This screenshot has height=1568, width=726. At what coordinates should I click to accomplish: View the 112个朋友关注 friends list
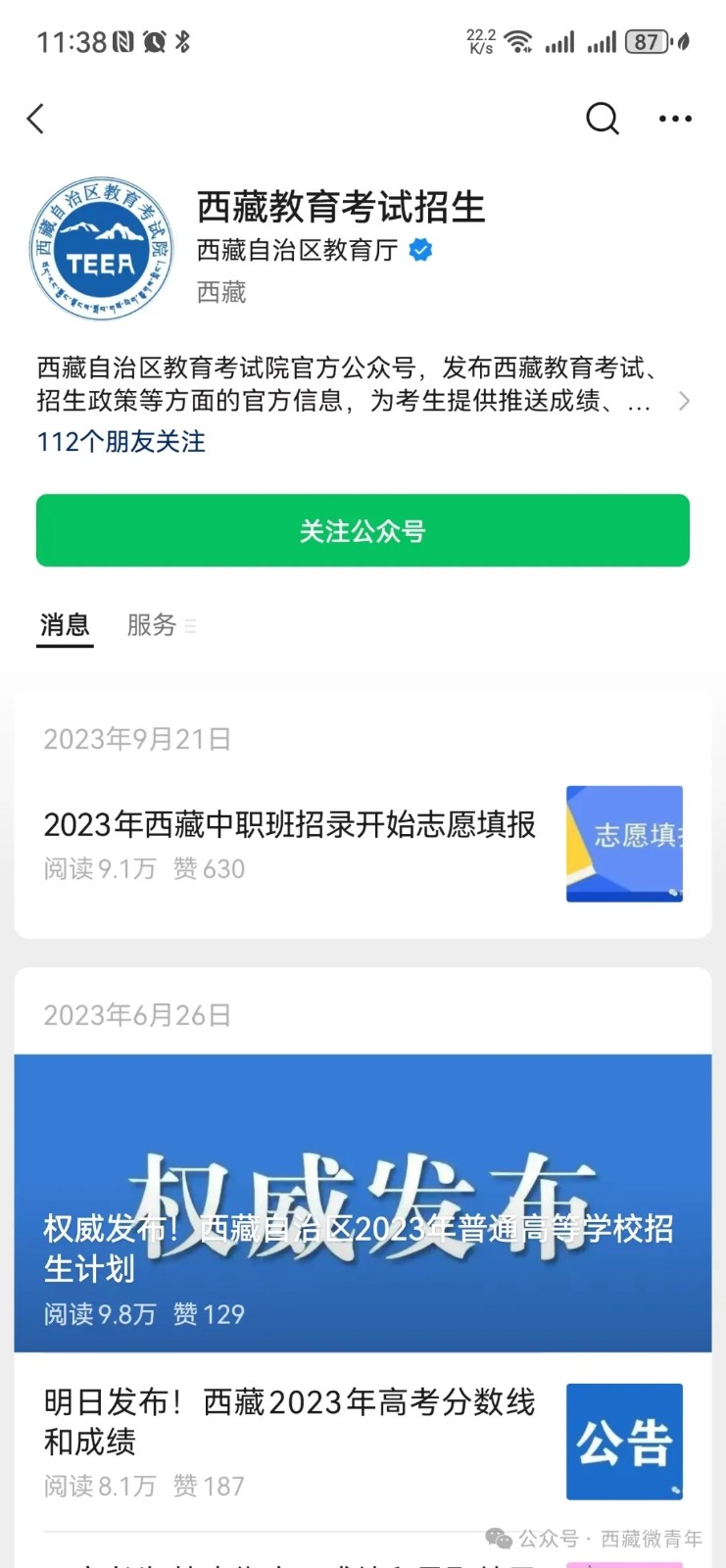[121, 442]
